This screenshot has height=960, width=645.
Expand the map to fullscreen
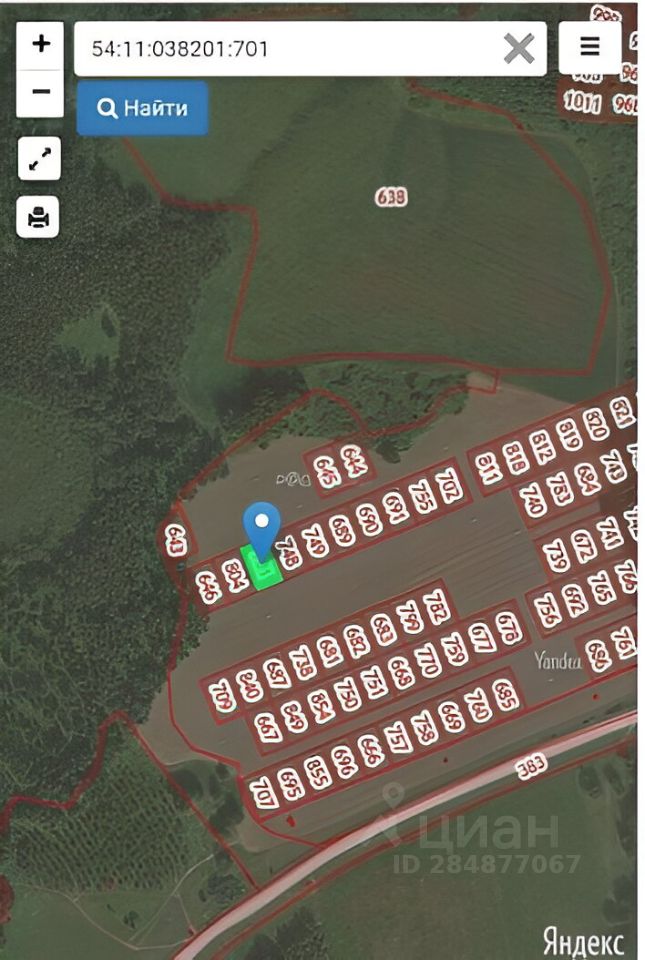coord(39,159)
